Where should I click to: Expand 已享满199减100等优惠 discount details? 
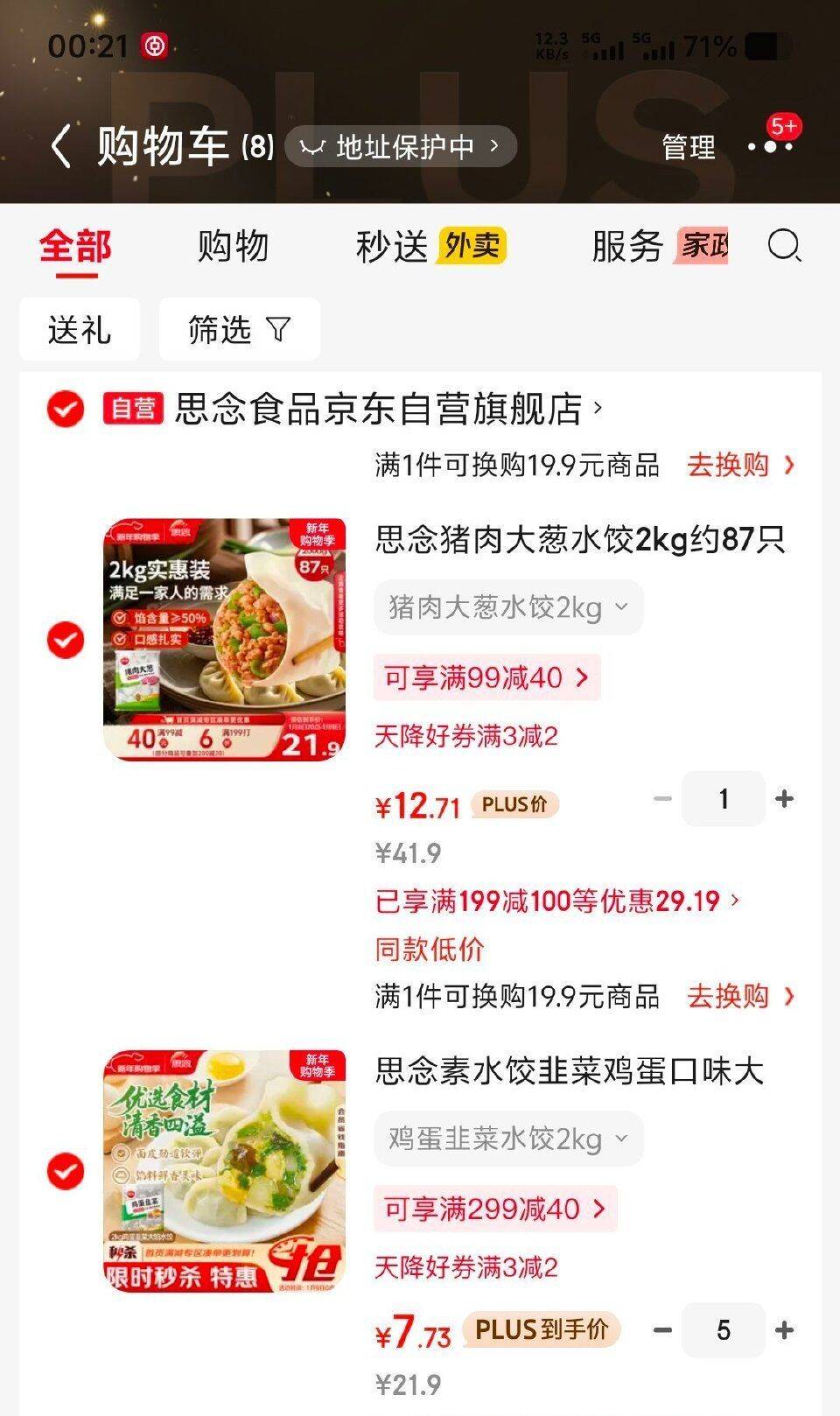(x=557, y=901)
